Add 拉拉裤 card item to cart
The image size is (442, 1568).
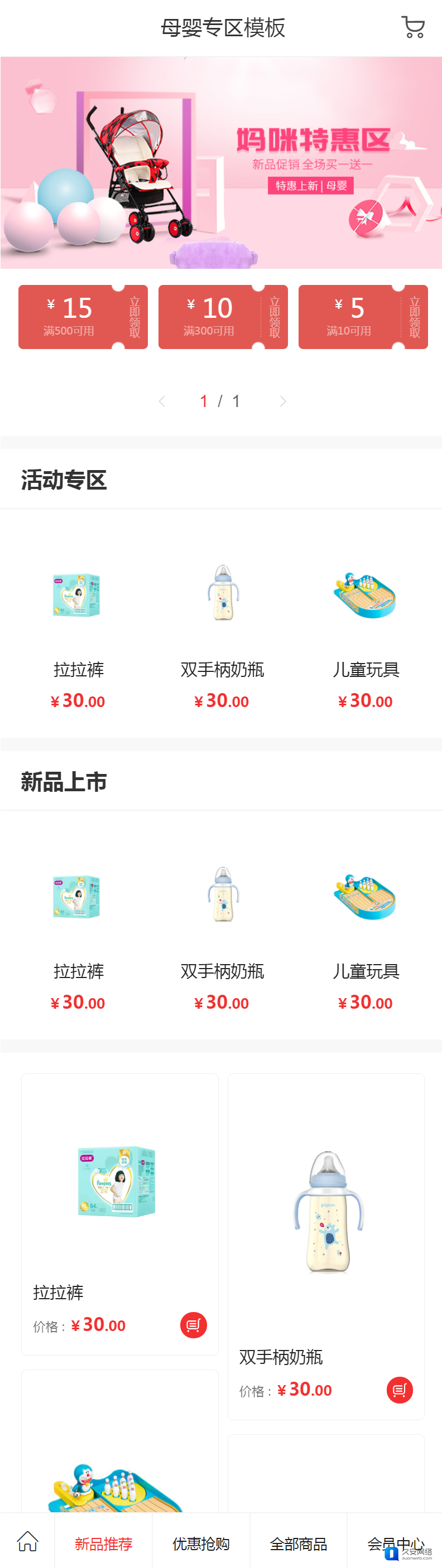[x=194, y=1325]
